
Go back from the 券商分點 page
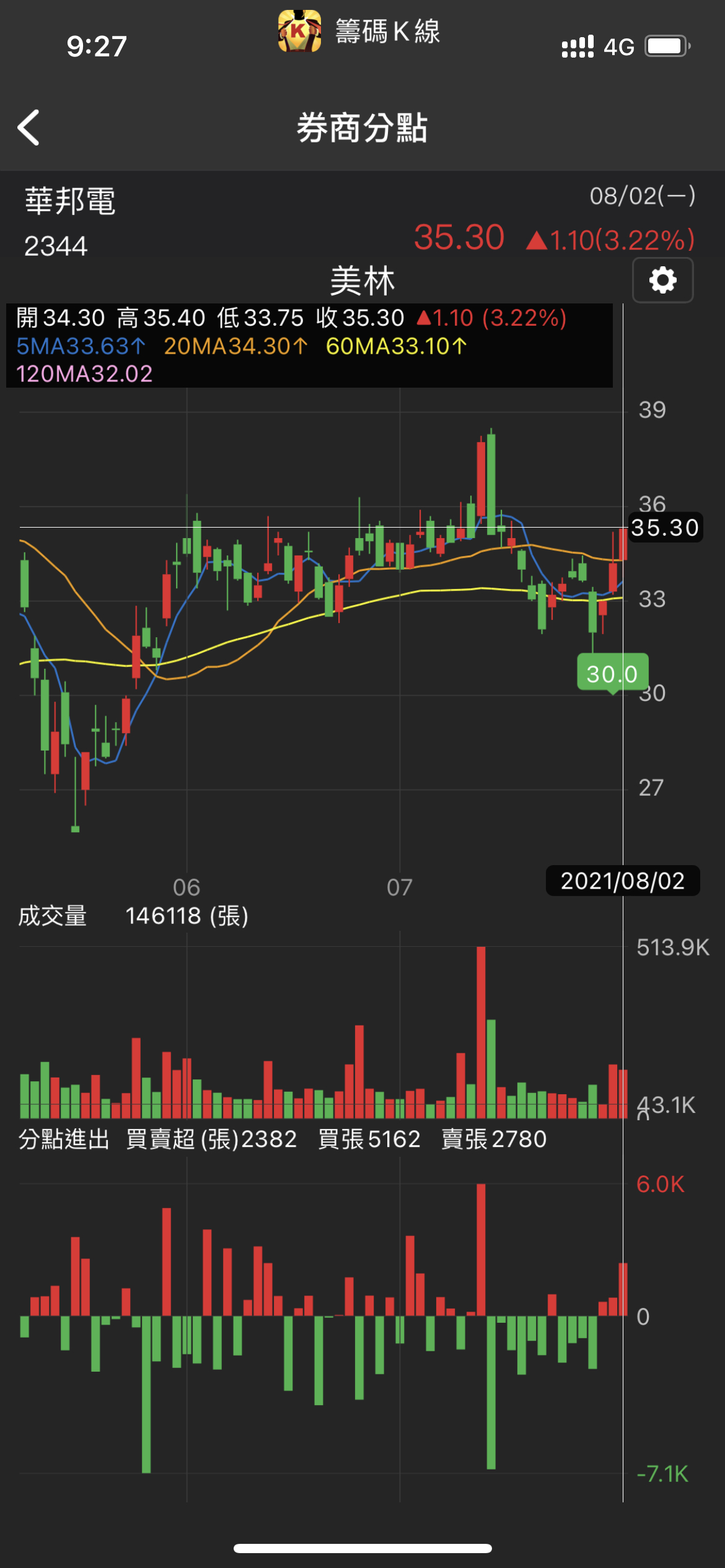click(x=29, y=128)
